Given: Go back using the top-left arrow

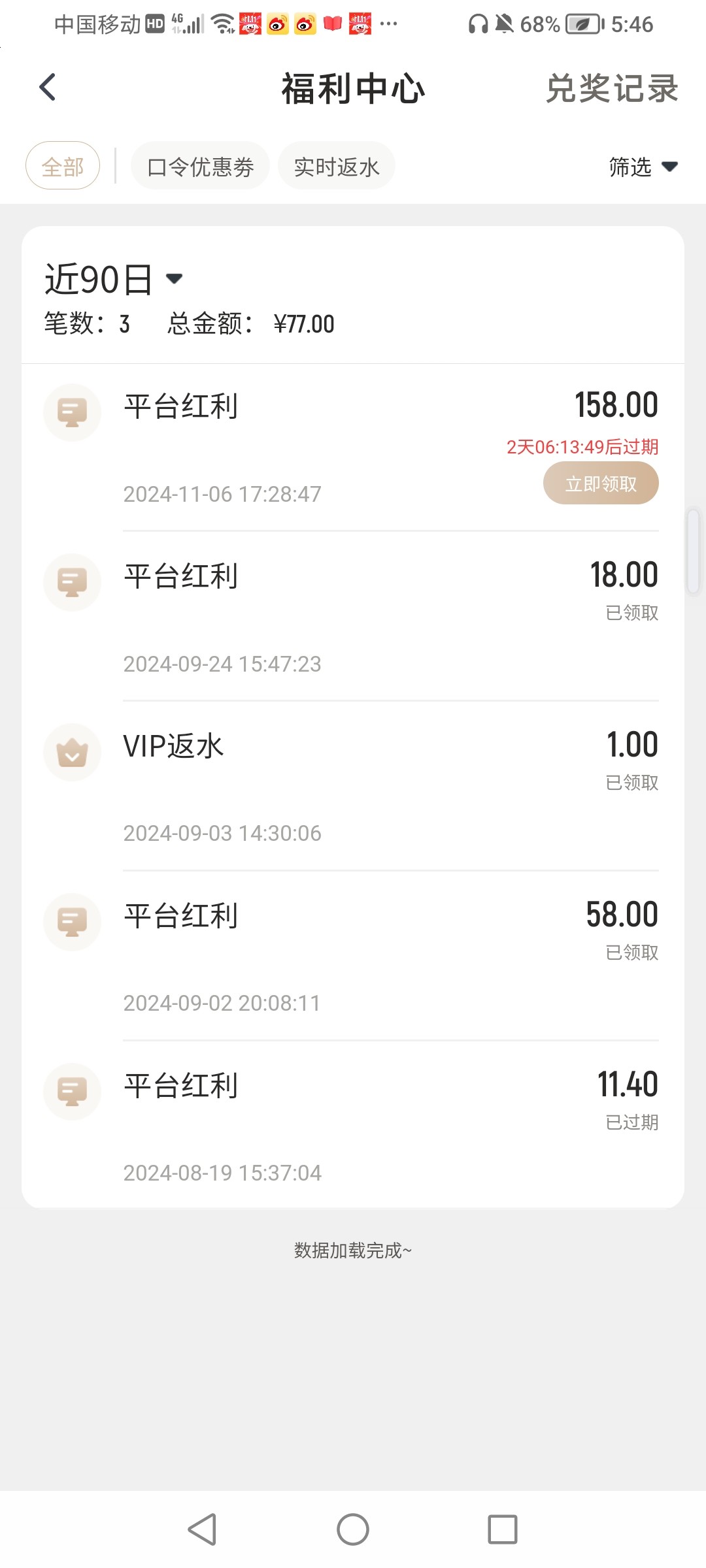Looking at the screenshot, I should [x=48, y=87].
